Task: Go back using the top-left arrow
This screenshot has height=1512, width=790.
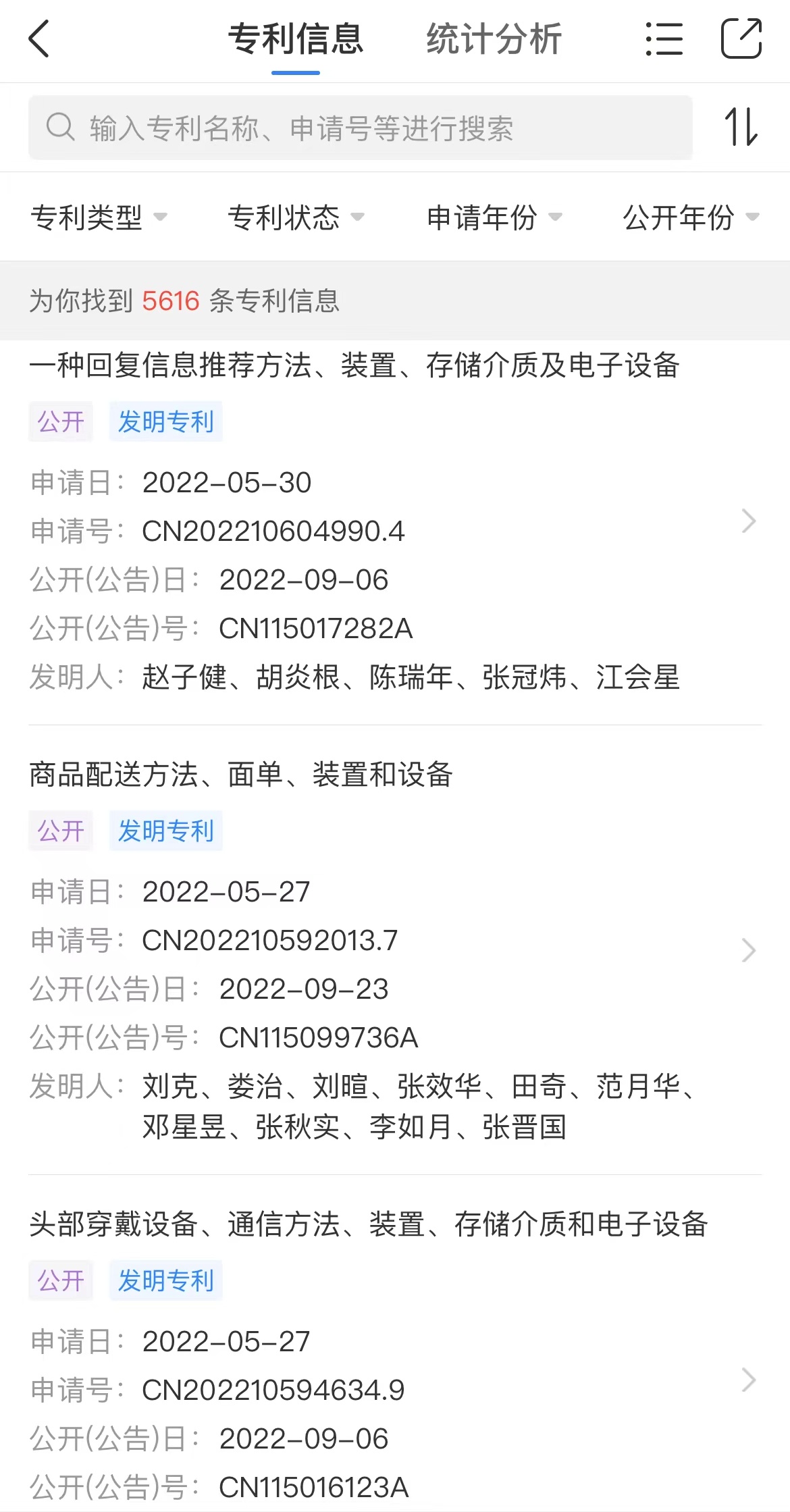Action: 39,38
